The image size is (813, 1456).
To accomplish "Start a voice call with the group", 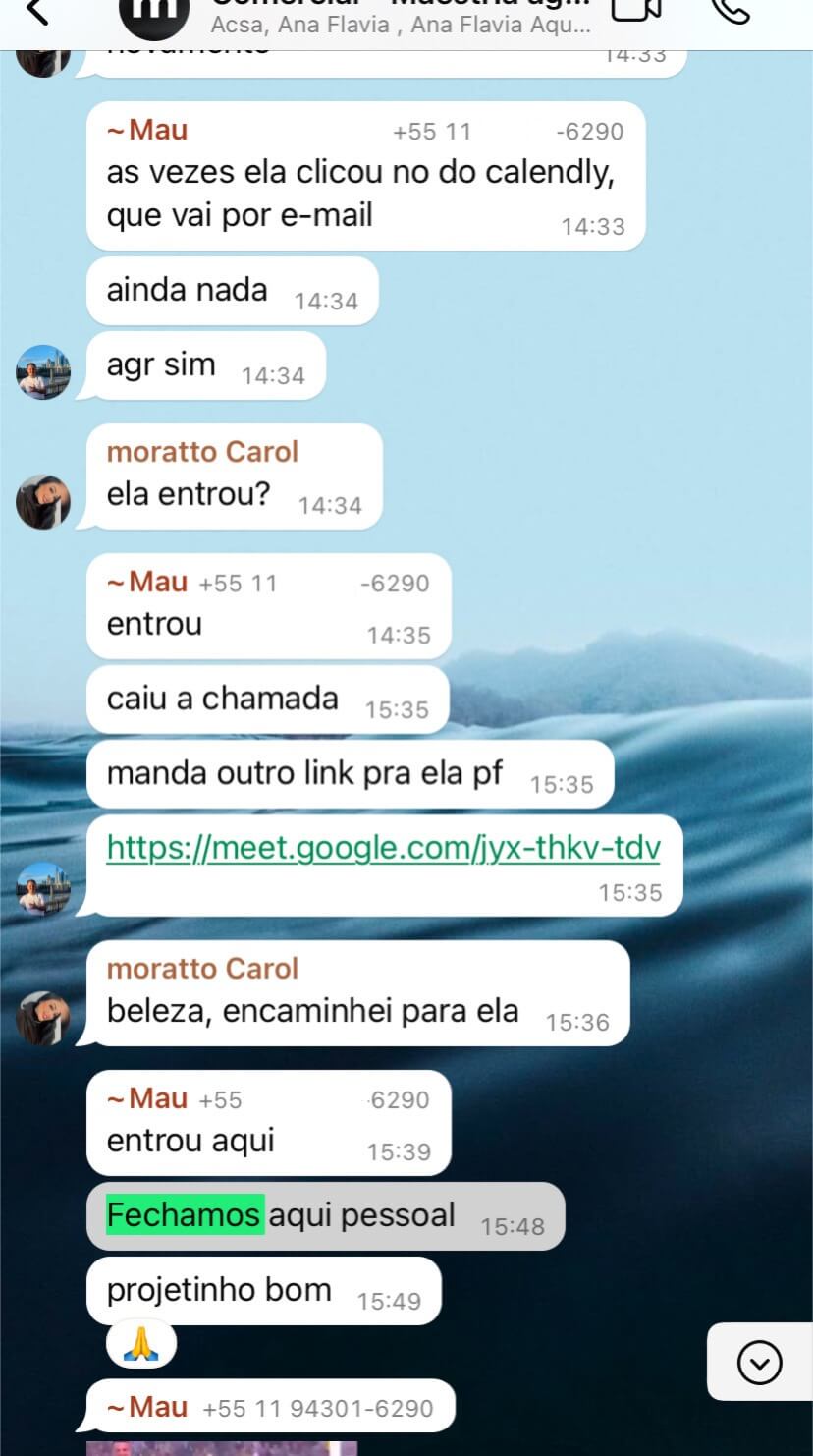I will click(x=729, y=10).
